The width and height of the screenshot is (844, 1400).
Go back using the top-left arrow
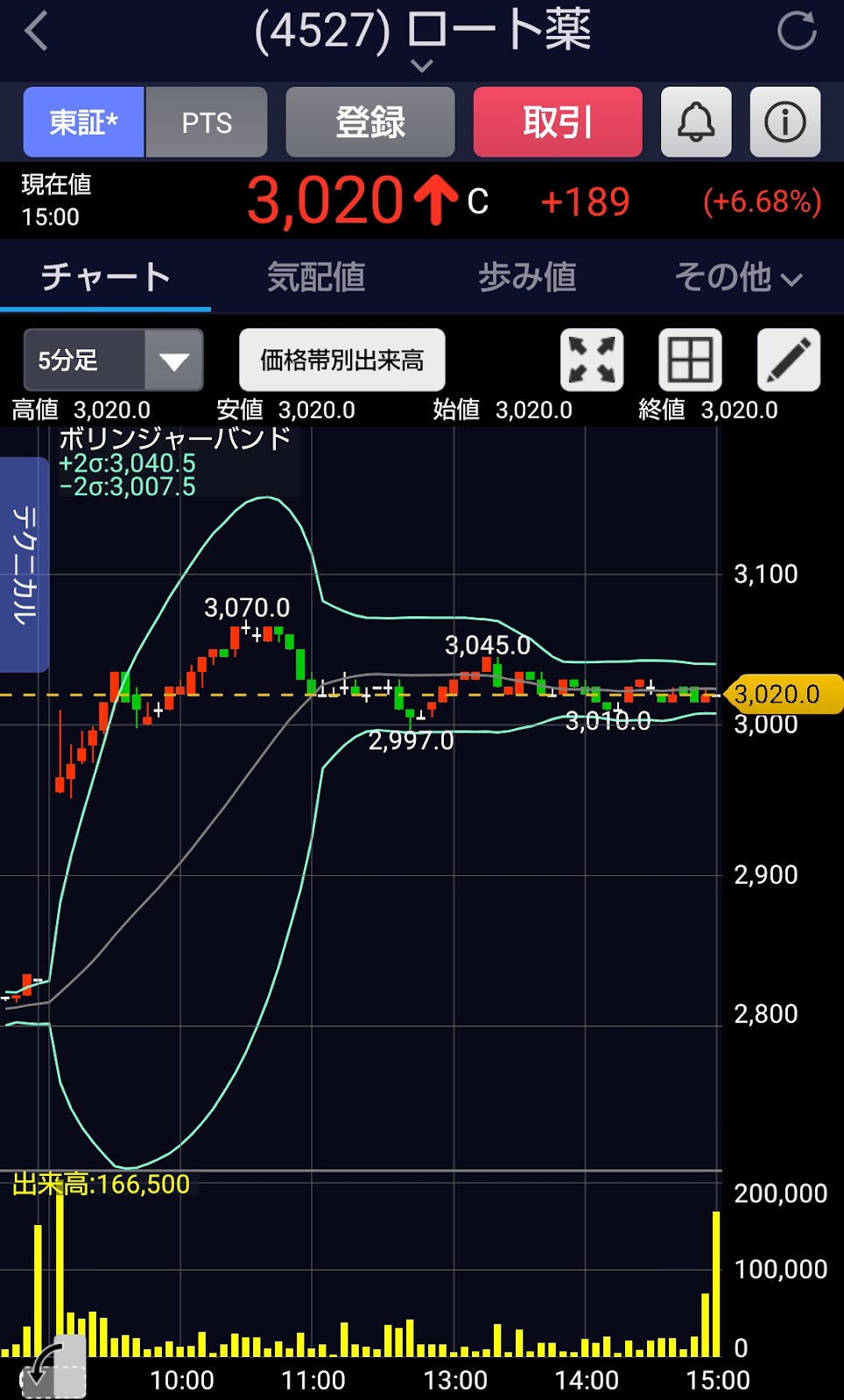37,31
